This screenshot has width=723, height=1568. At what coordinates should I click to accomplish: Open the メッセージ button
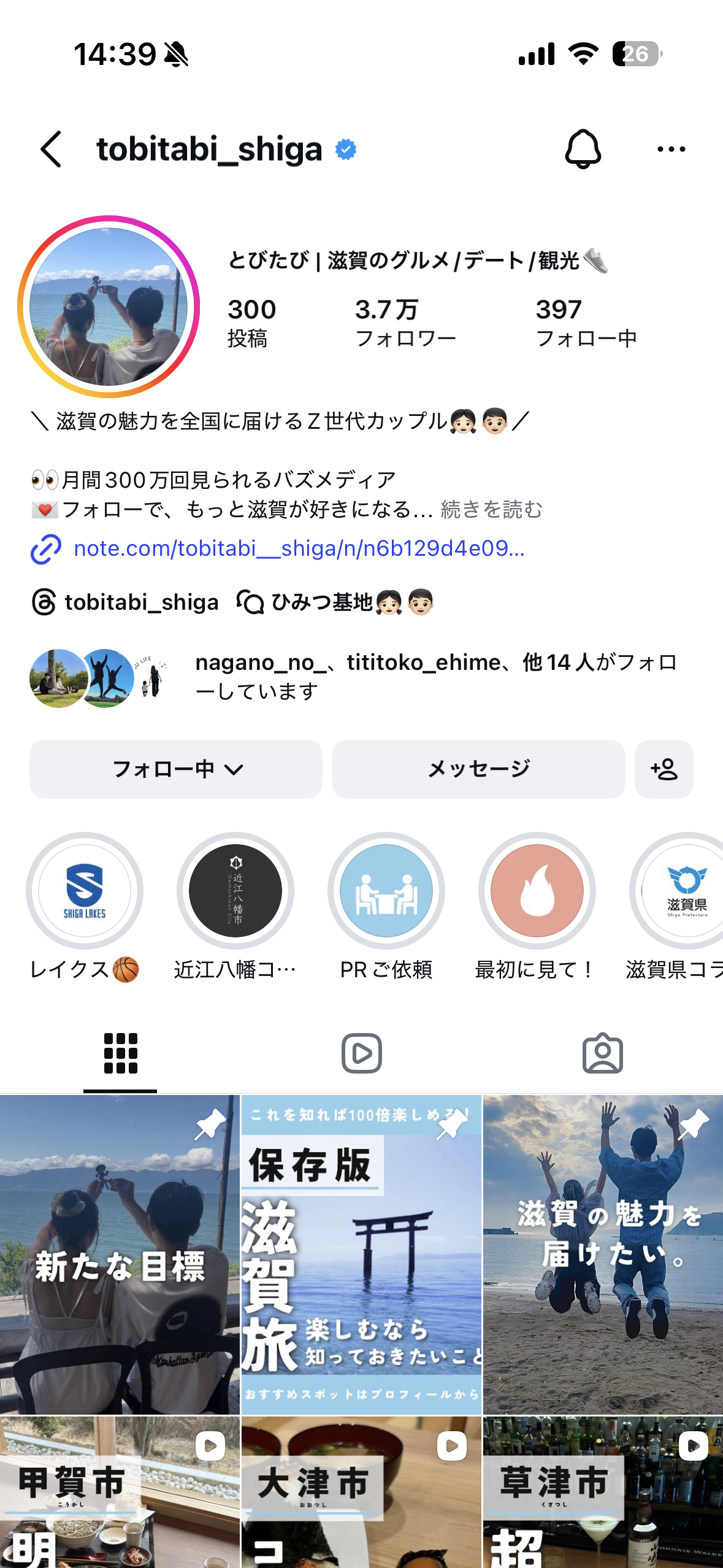(478, 770)
